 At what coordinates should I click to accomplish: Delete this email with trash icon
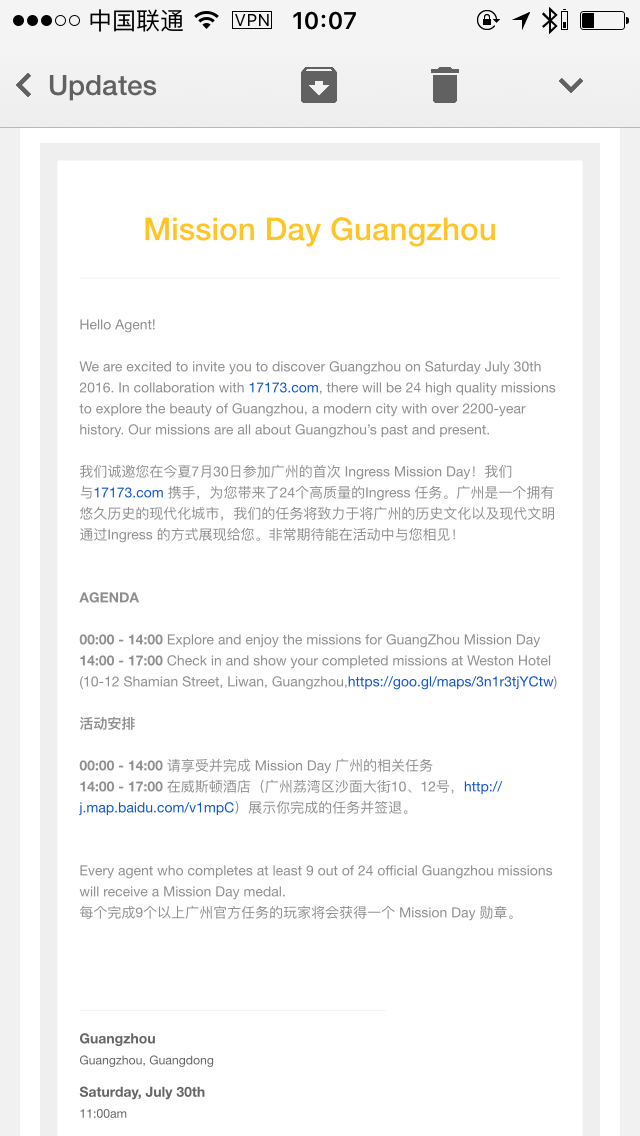pos(445,85)
